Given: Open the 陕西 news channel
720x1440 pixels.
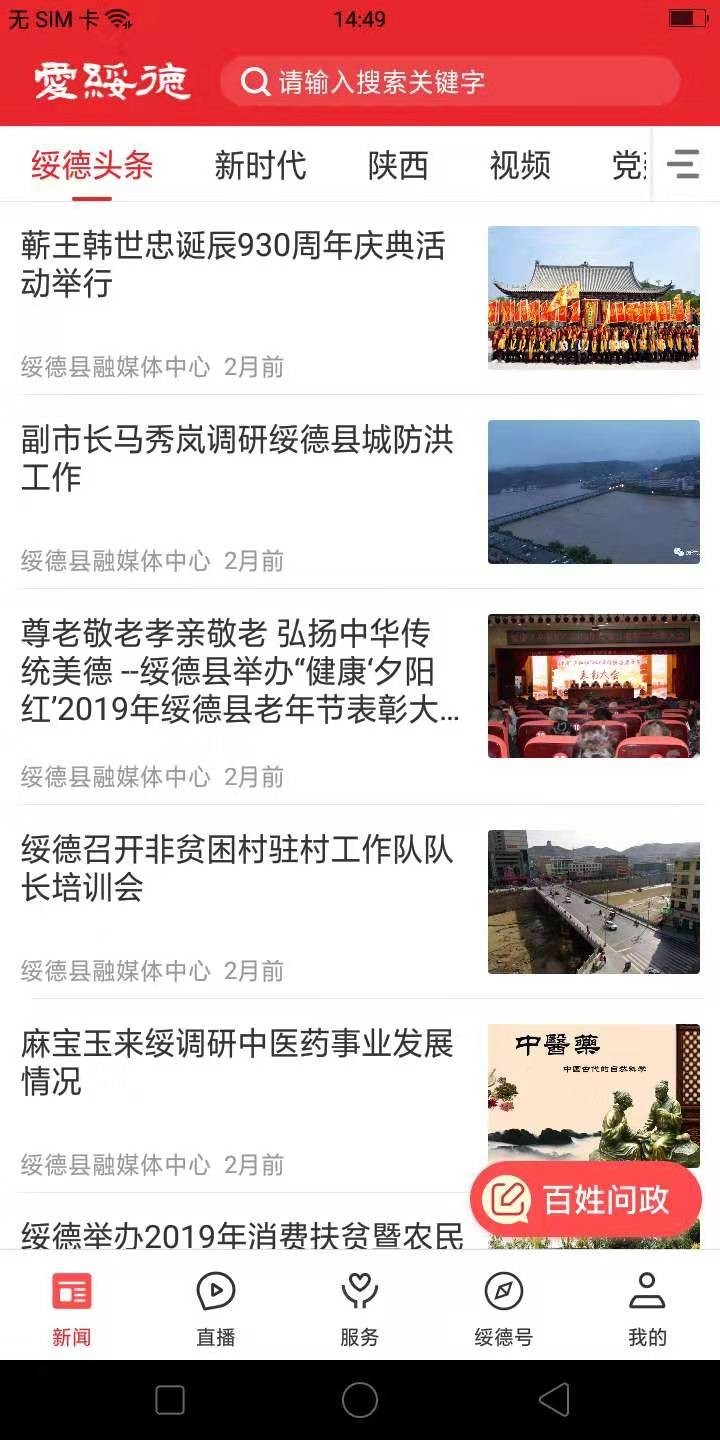Looking at the screenshot, I should point(399,166).
